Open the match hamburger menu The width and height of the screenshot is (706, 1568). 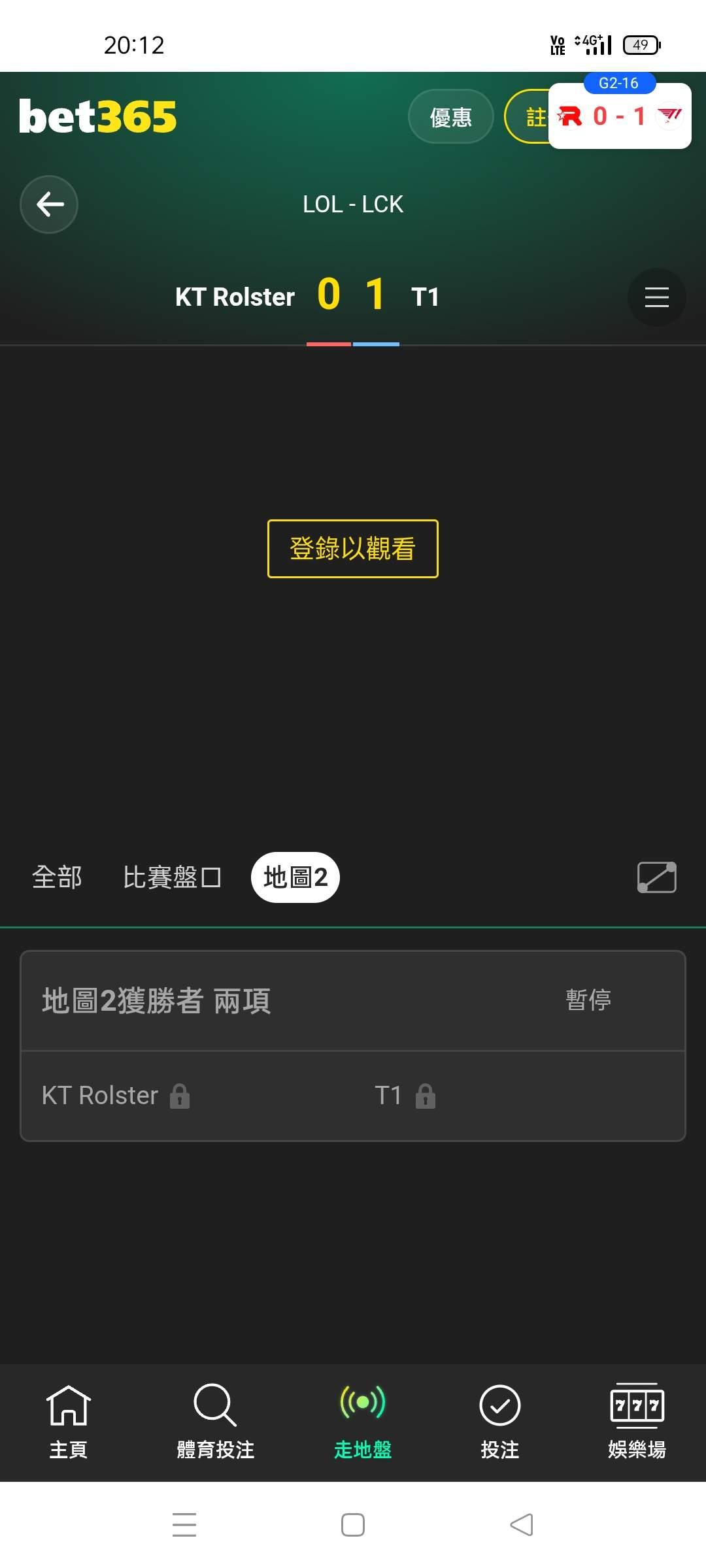tap(656, 297)
